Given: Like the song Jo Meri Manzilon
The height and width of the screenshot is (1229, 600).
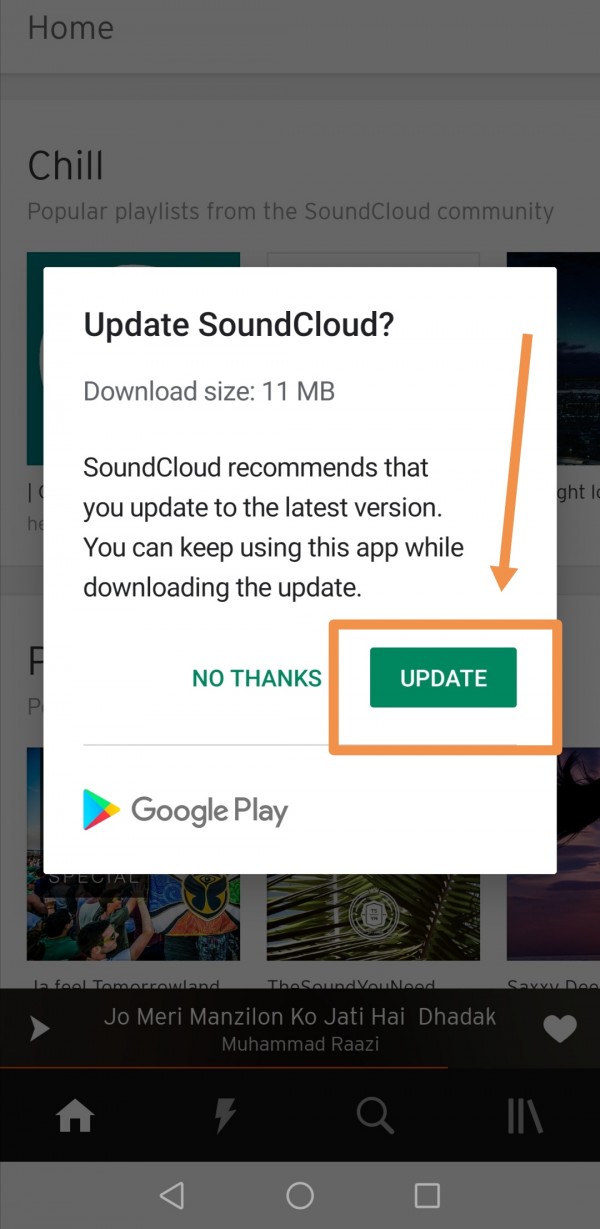Looking at the screenshot, I should coord(559,1028).
